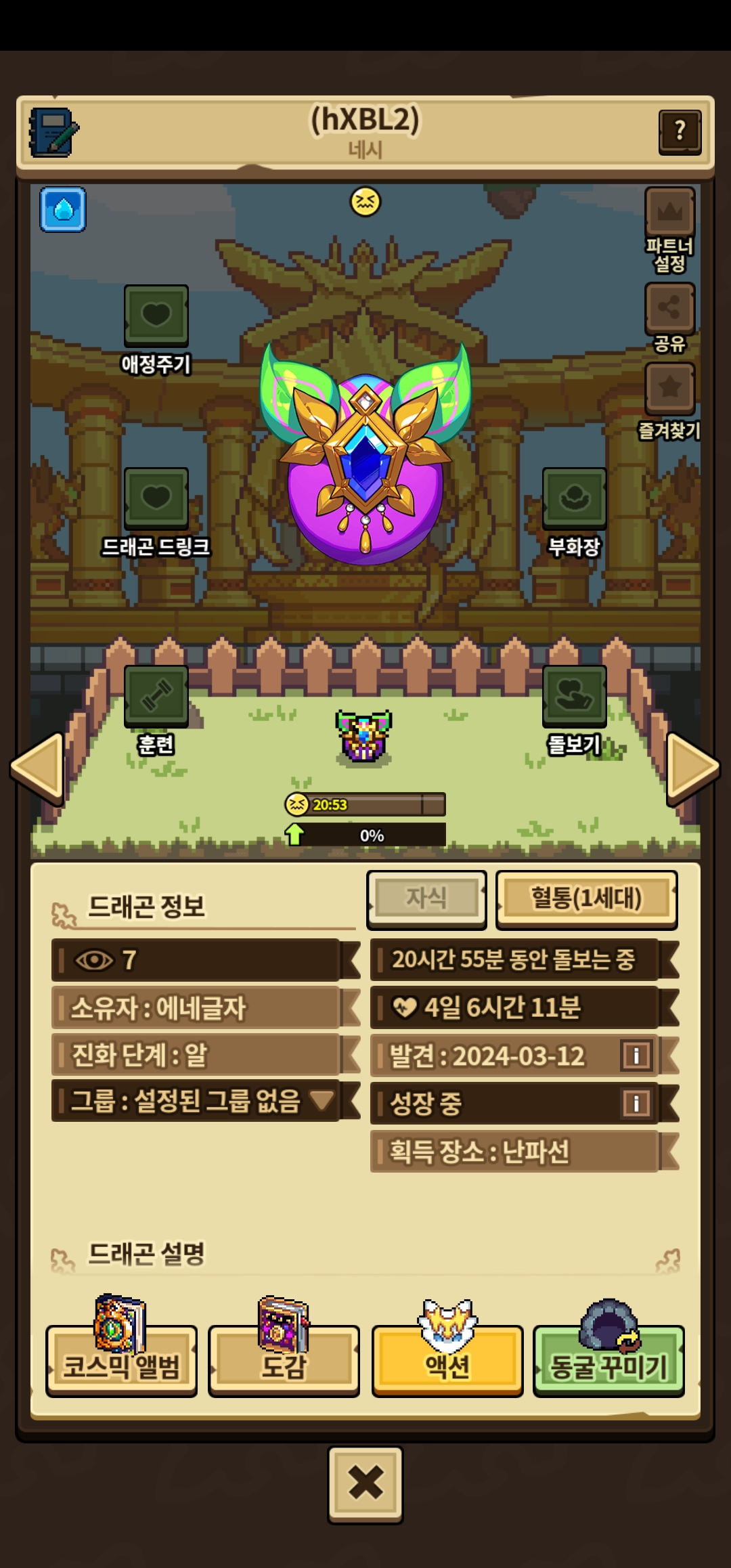Viewport: 731px width, 1568px height.
Task: View info for 발견 date
Action: [x=636, y=1055]
